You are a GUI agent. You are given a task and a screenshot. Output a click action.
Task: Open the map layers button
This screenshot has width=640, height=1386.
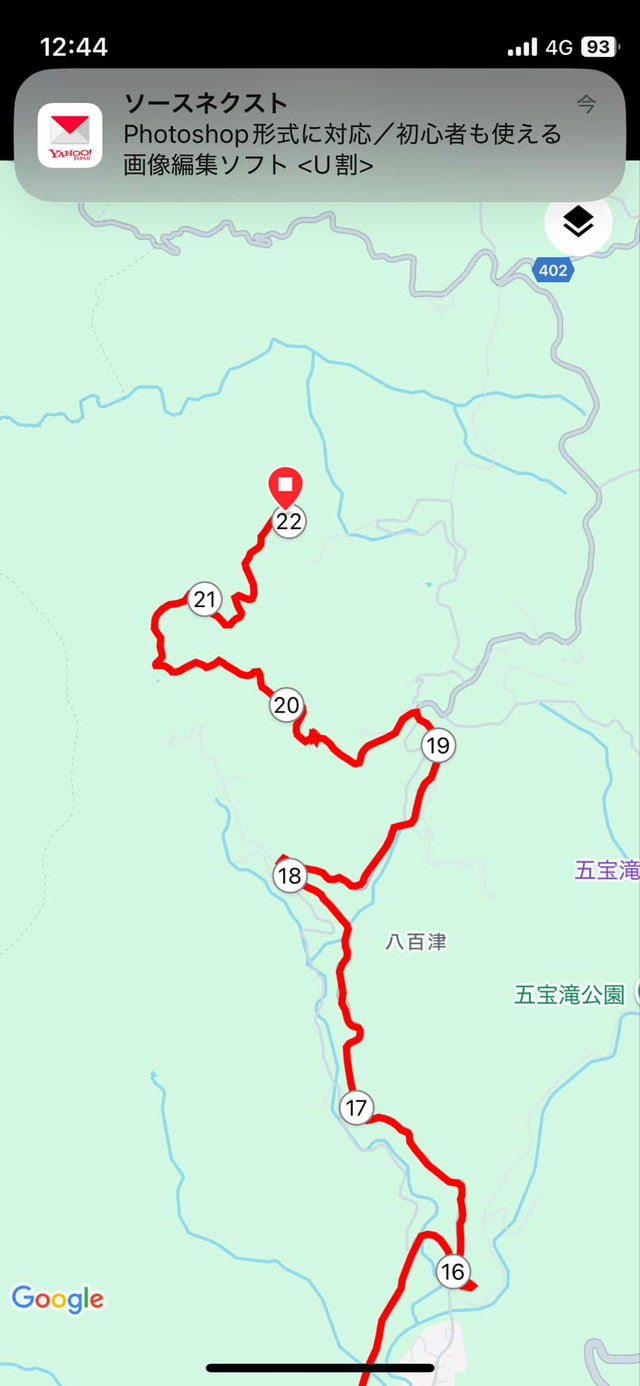(578, 223)
